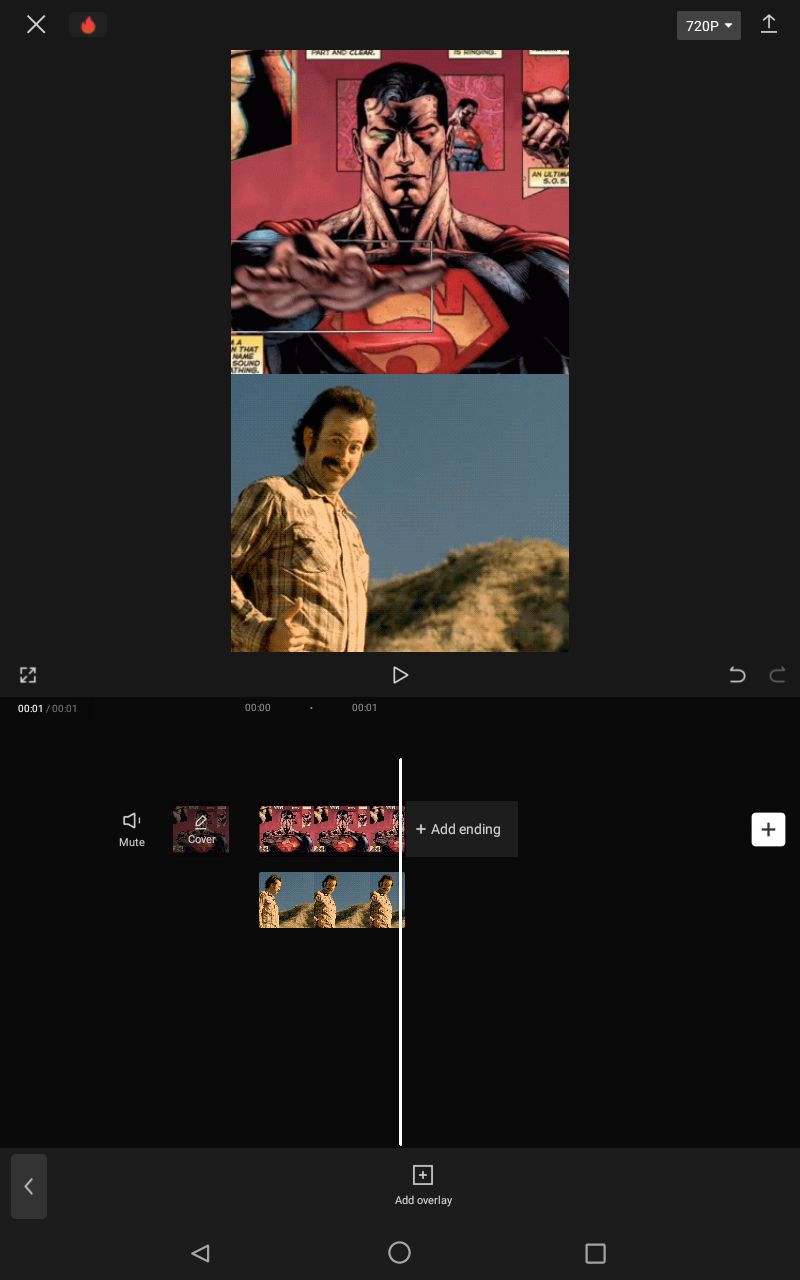
Task: Go back using the bottom-left chevron
Action: pyautogui.click(x=29, y=1186)
